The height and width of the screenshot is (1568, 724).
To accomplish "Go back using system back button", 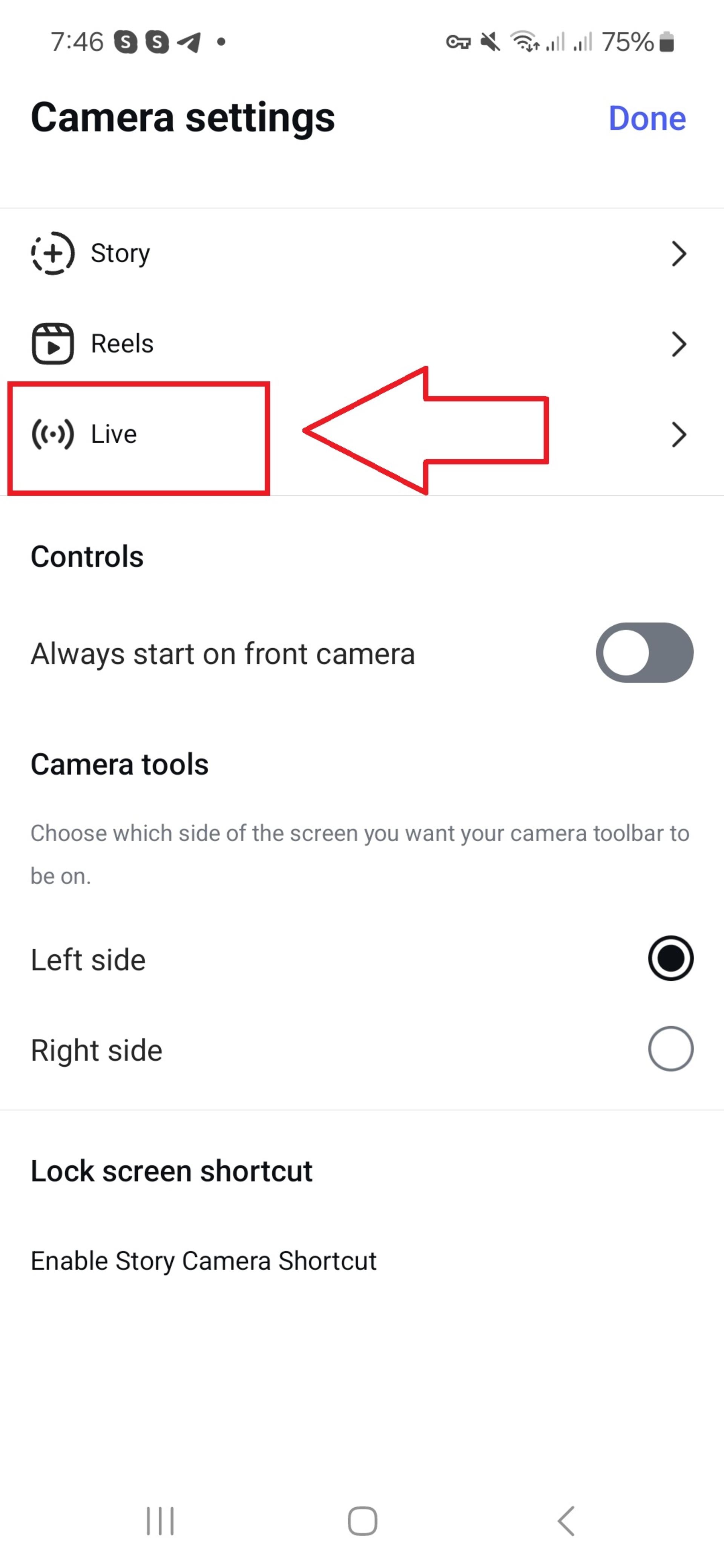I will [566, 1521].
